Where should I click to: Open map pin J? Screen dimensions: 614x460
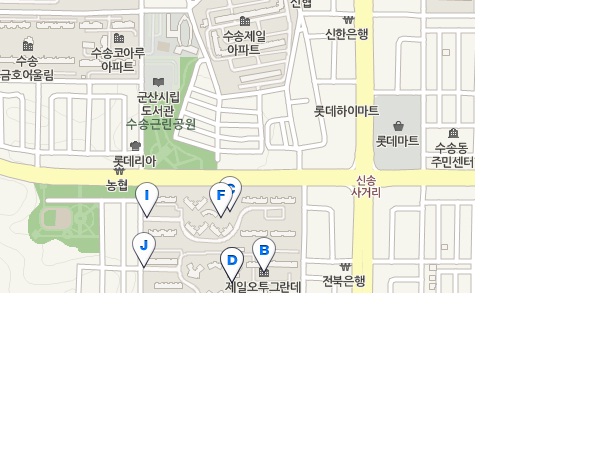(x=144, y=247)
